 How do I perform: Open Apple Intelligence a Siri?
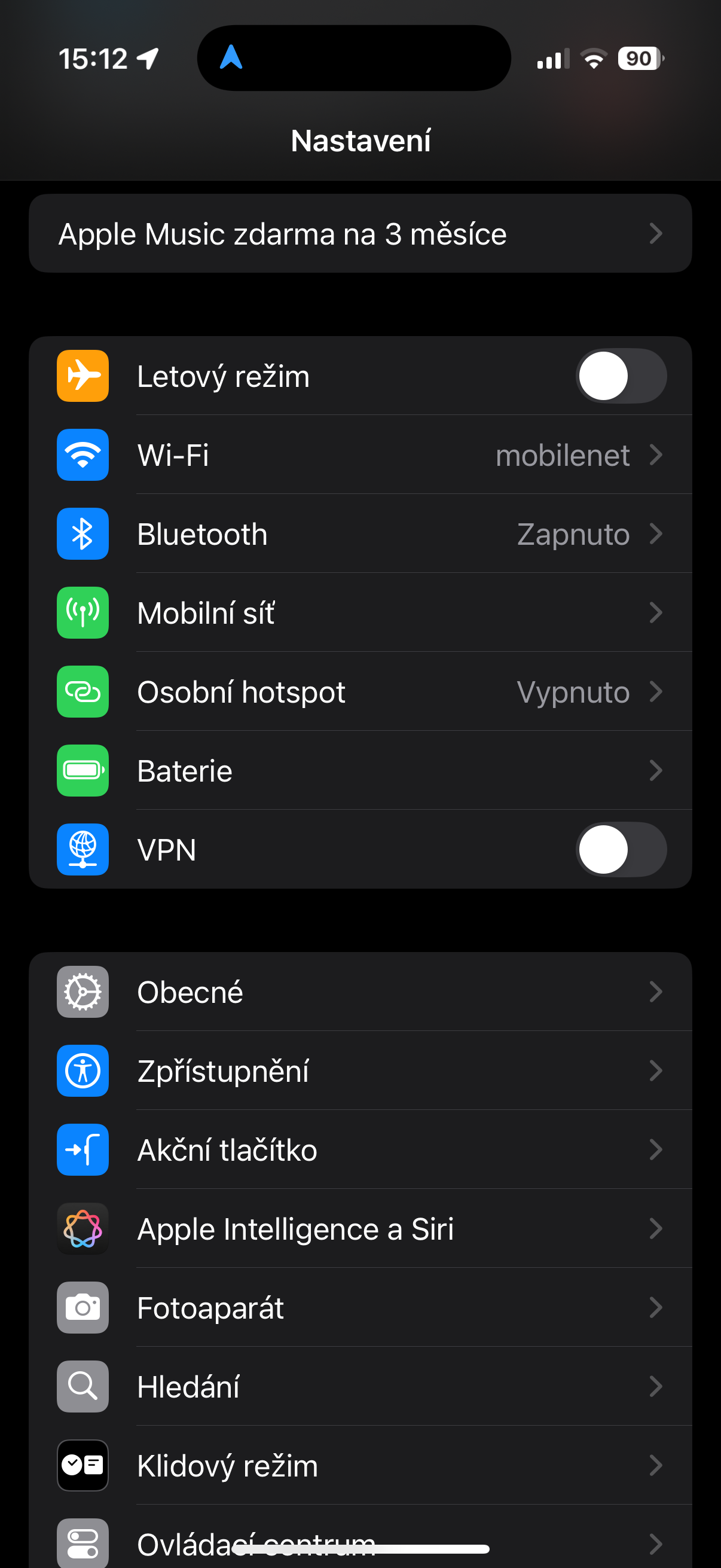[x=360, y=1229]
